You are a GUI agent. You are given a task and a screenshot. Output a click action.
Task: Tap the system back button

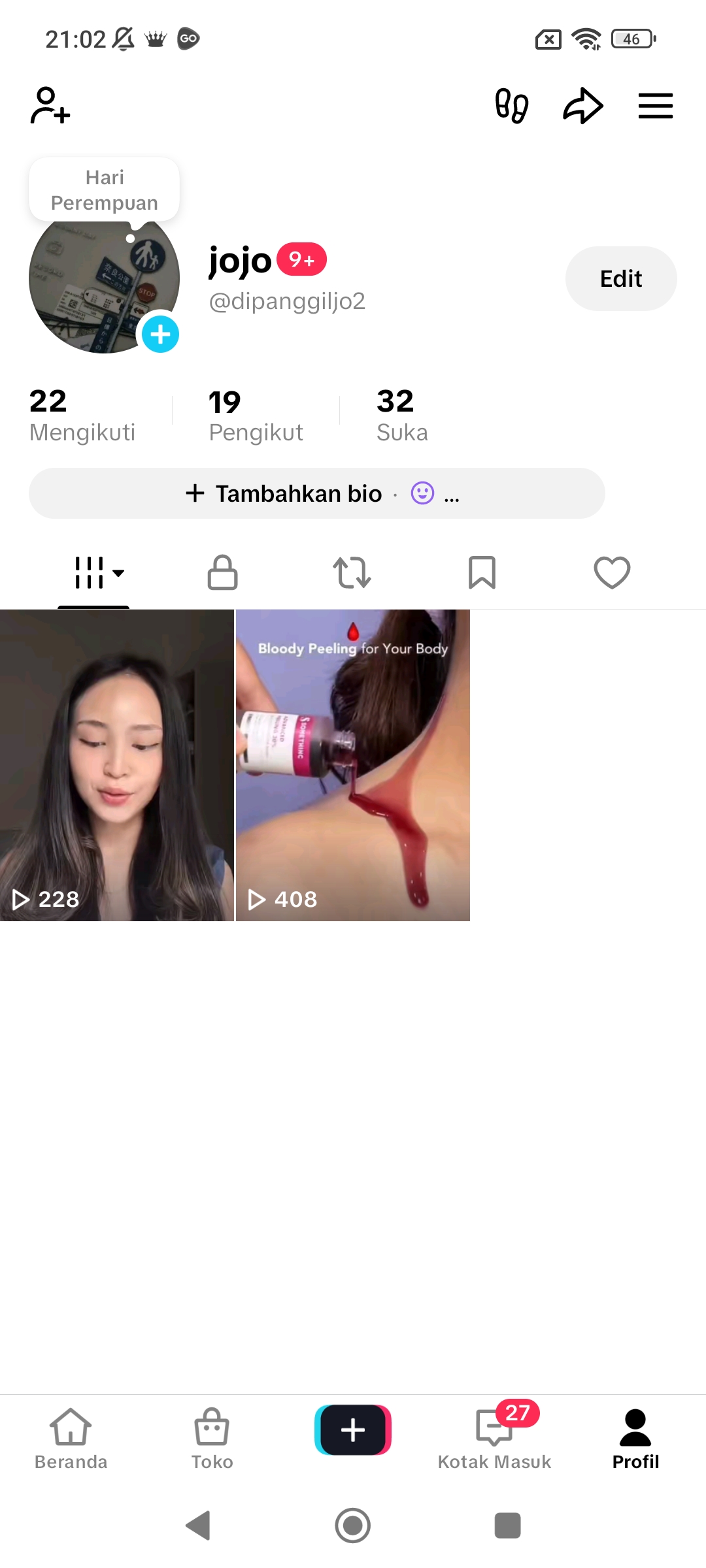pyautogui.click(x=198, y=1526)
